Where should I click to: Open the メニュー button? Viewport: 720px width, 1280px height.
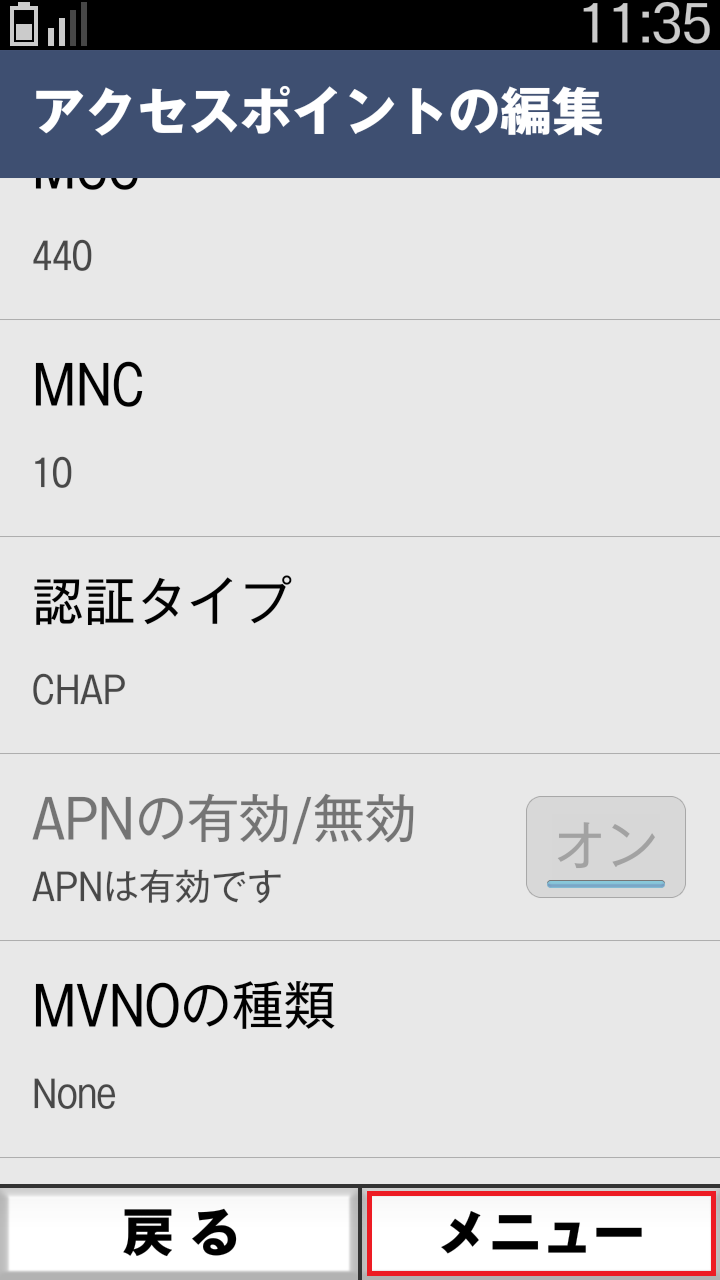point(541,1234)
